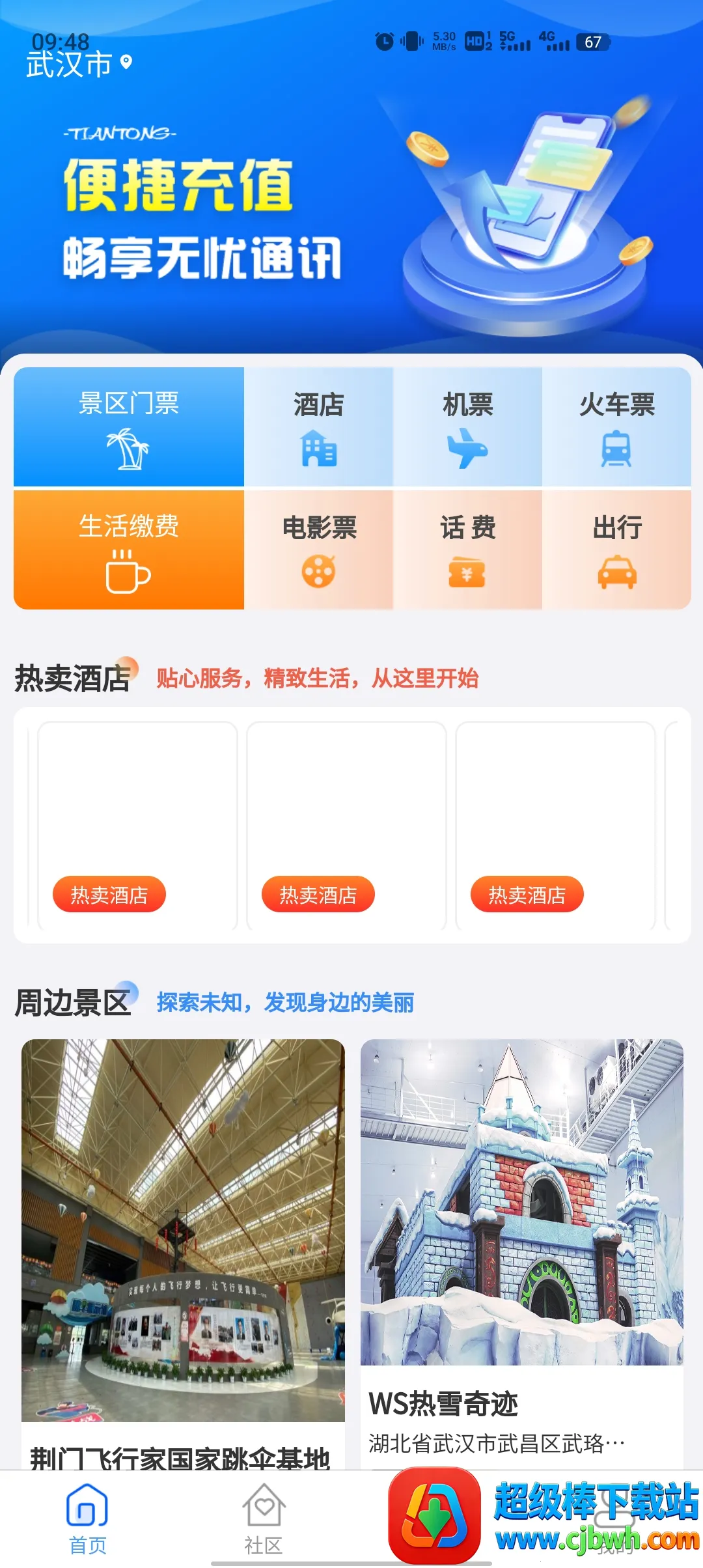Open 景区门票 scenic tickets

129,427
